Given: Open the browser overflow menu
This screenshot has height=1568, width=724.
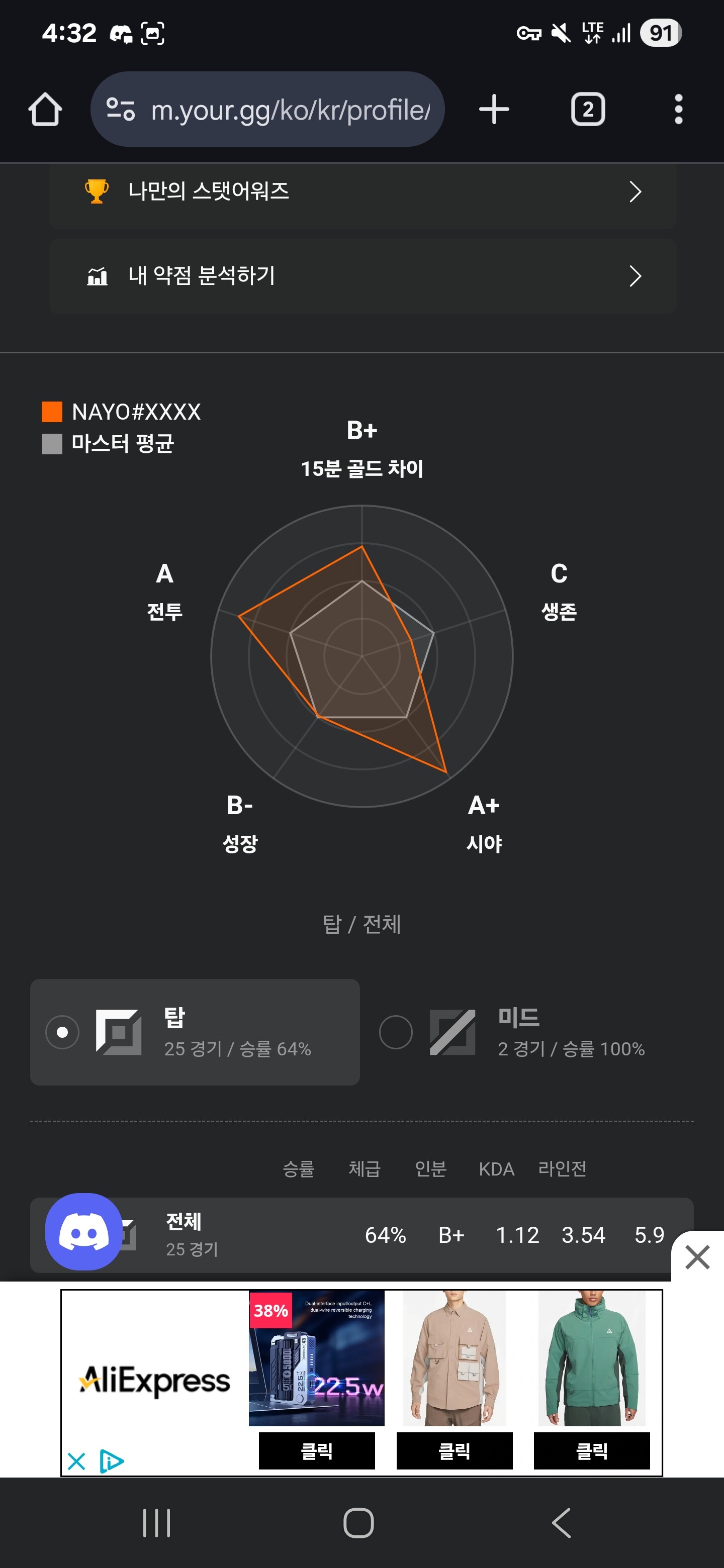Looking at the screenshot, I should [x=678, y=110].
